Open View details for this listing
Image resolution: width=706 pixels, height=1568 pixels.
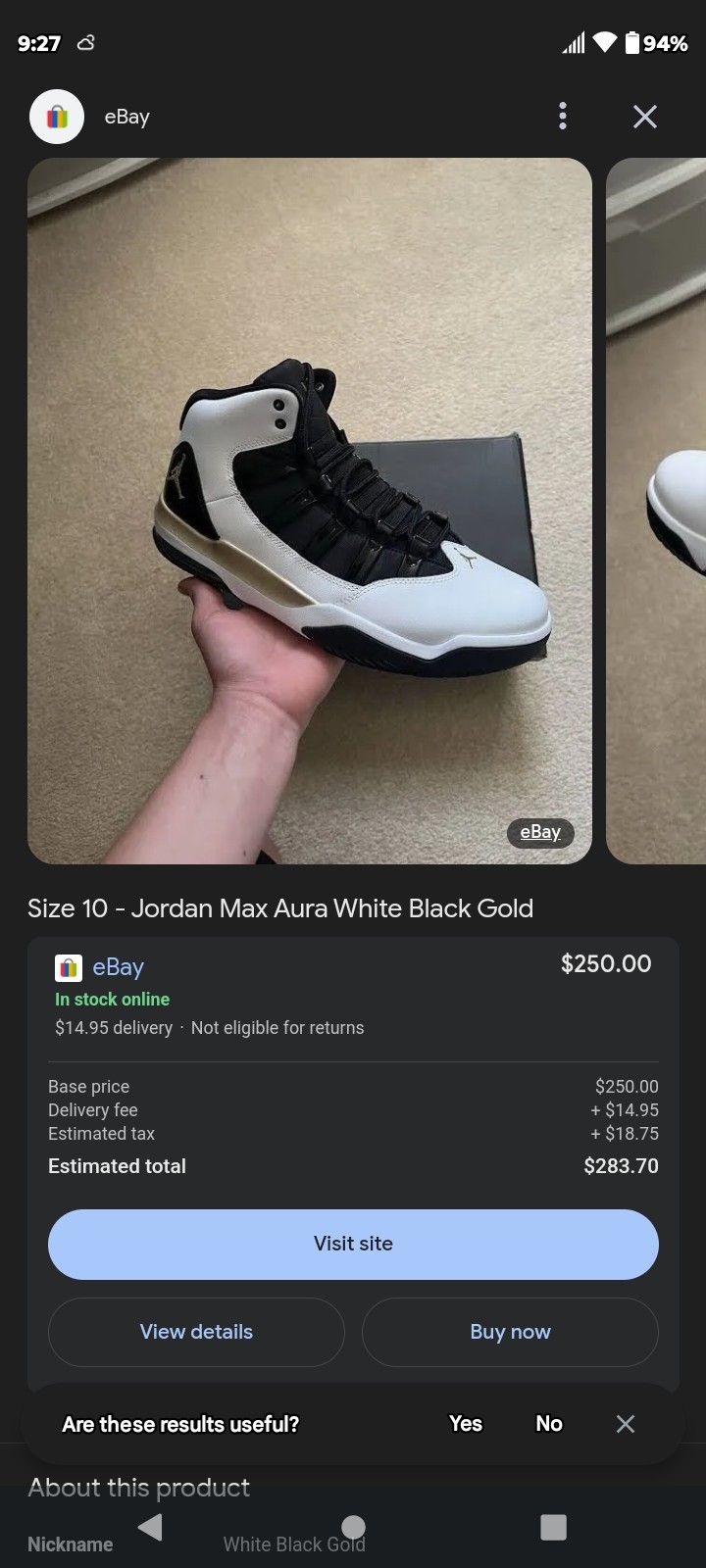[196, 1332]
